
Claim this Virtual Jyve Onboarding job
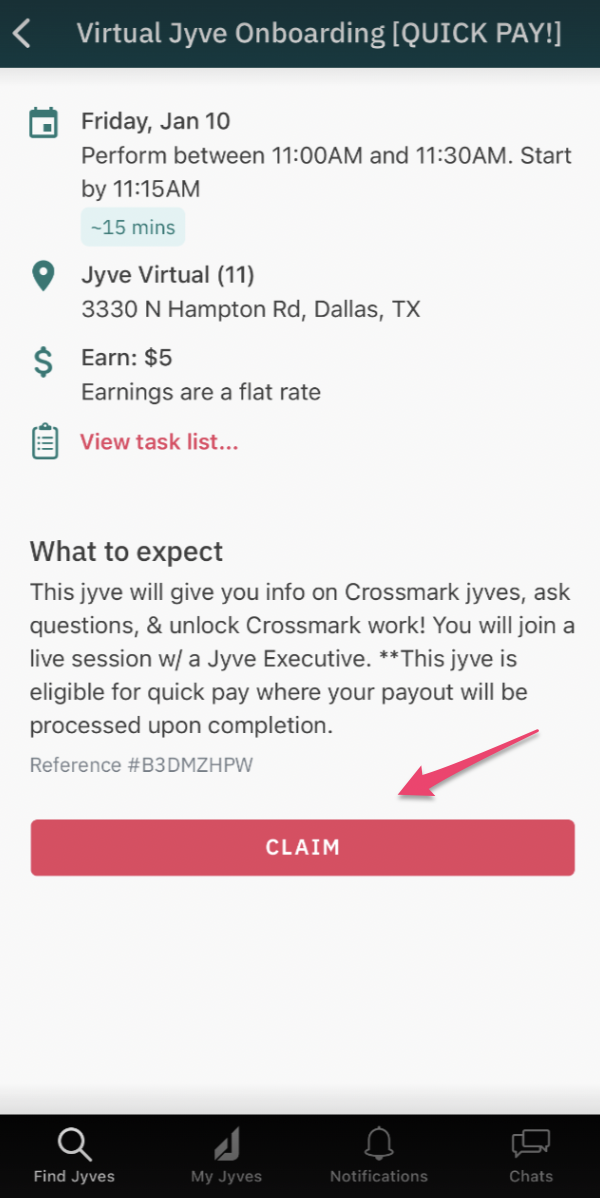[303, 847]
